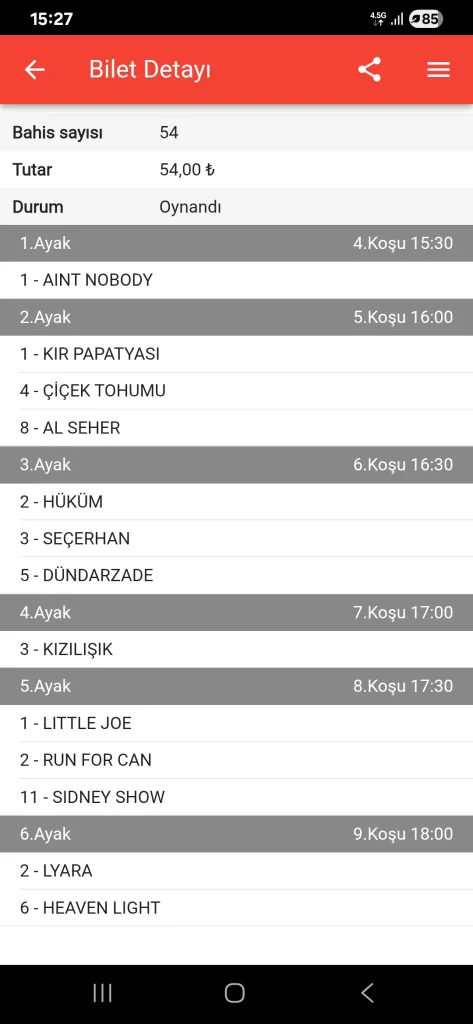This screenshot has height=1024, width=473.
Task: Go to the home screen
Action: 235,993
